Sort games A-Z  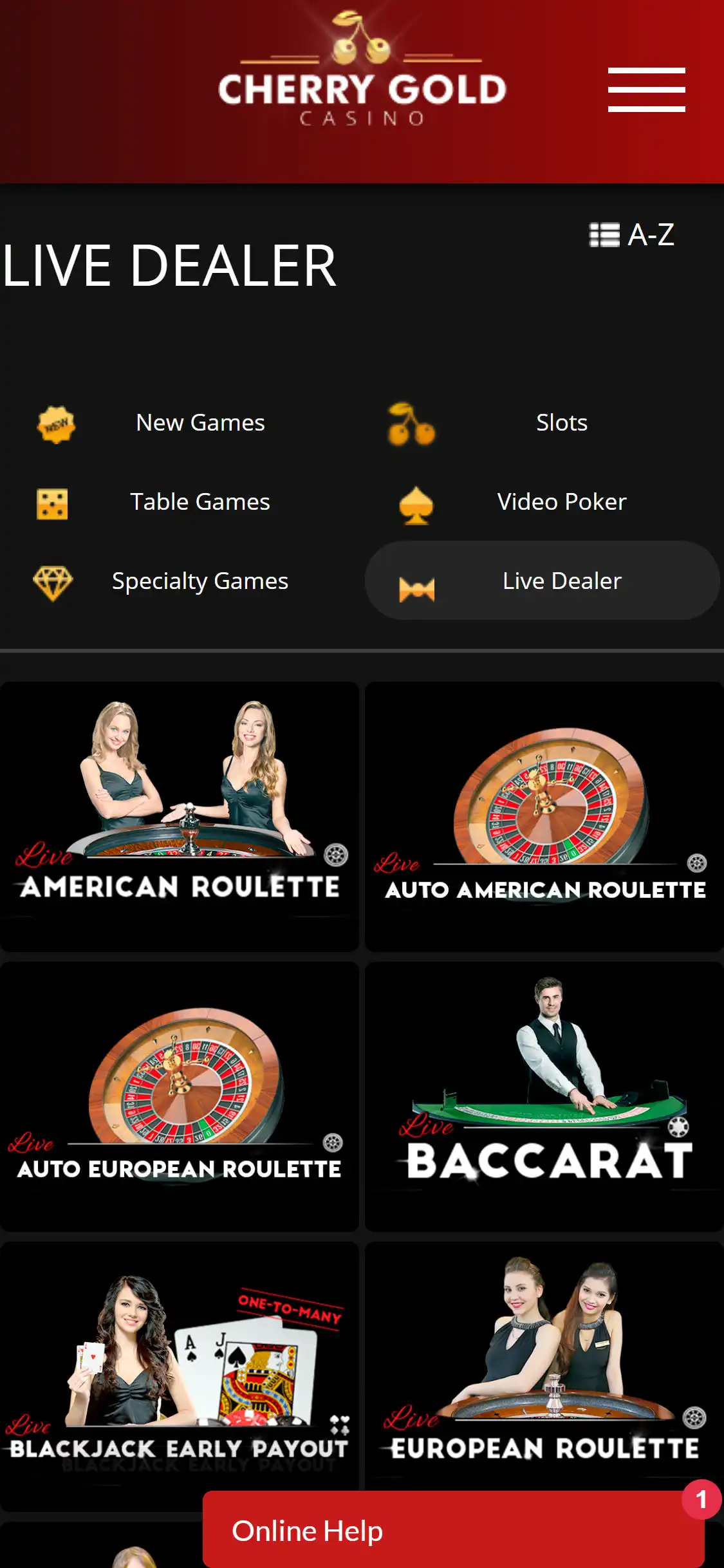pos(632,235)
